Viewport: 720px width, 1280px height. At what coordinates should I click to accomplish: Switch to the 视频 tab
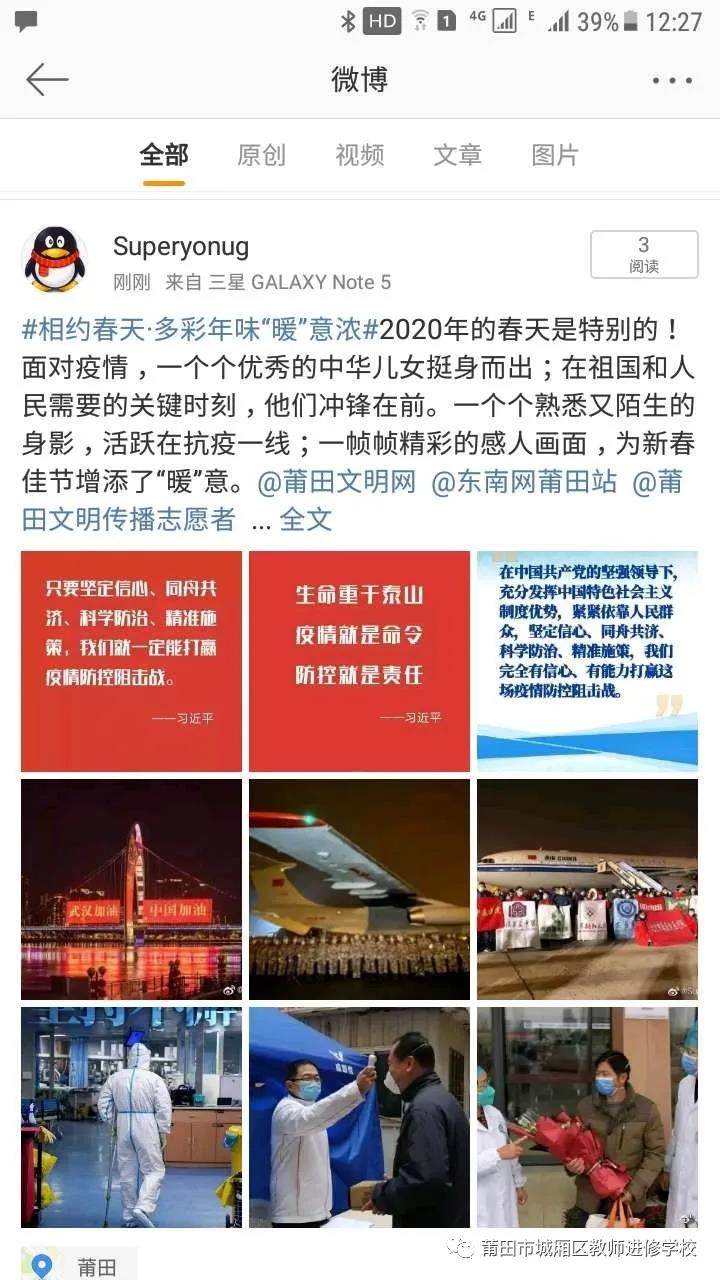pyautogui.click(x=359, y=155)
